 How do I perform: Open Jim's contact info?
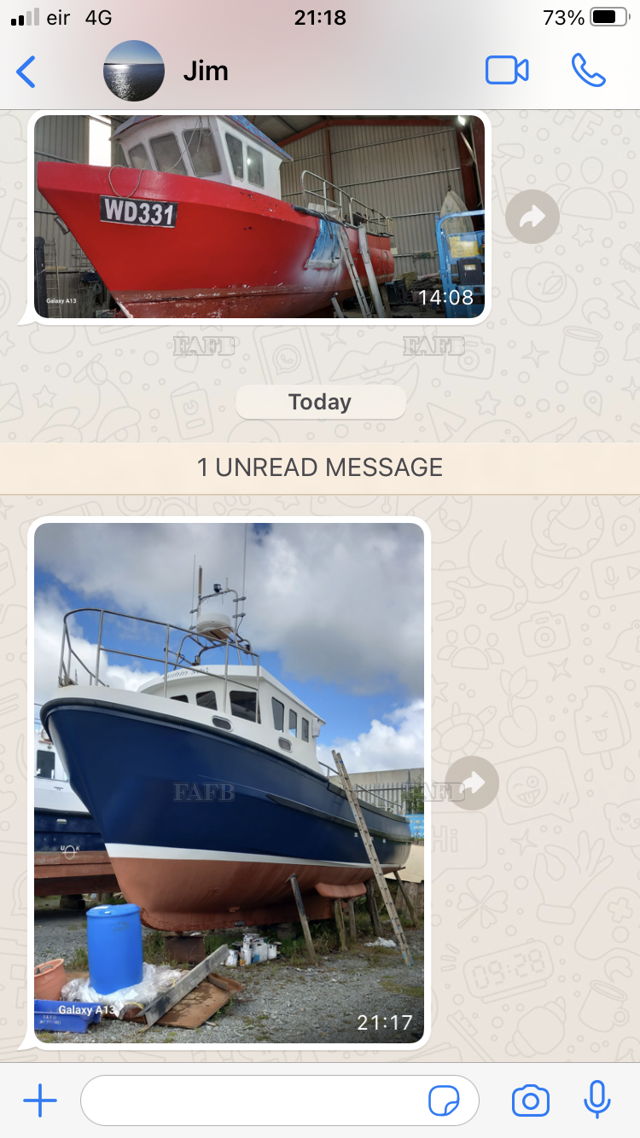205,71
